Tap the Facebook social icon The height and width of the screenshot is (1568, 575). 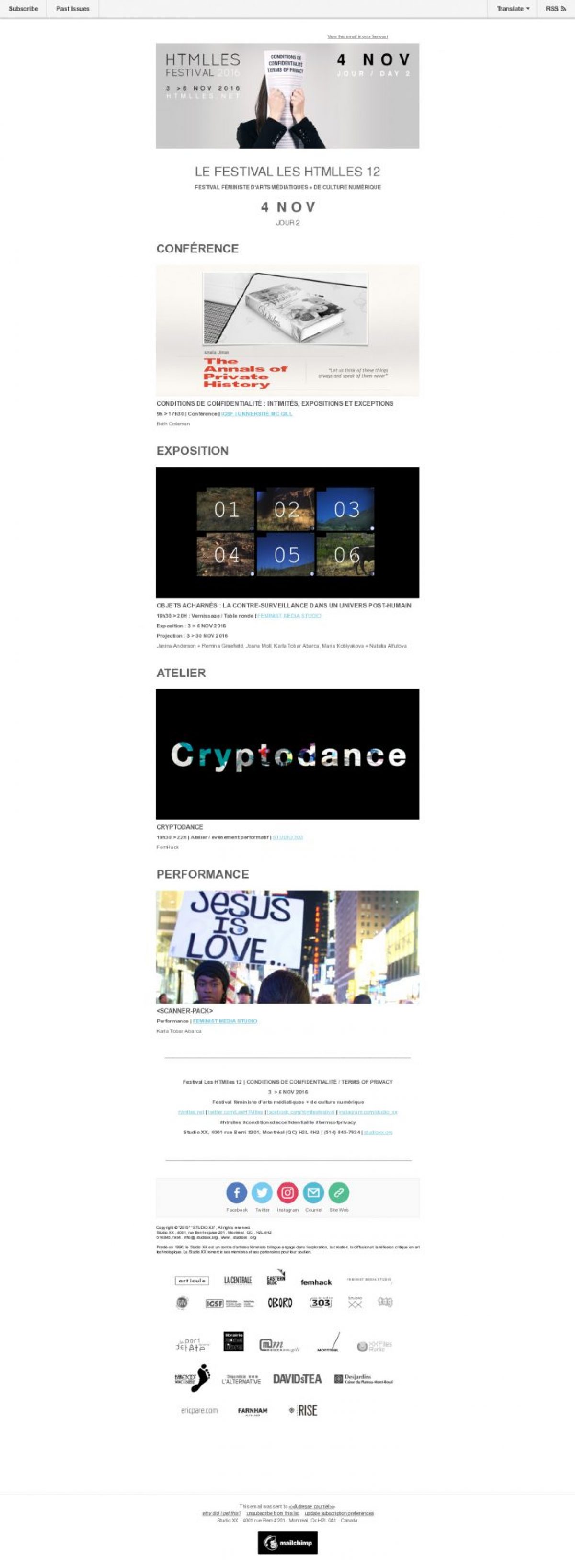pos(236,1192)
